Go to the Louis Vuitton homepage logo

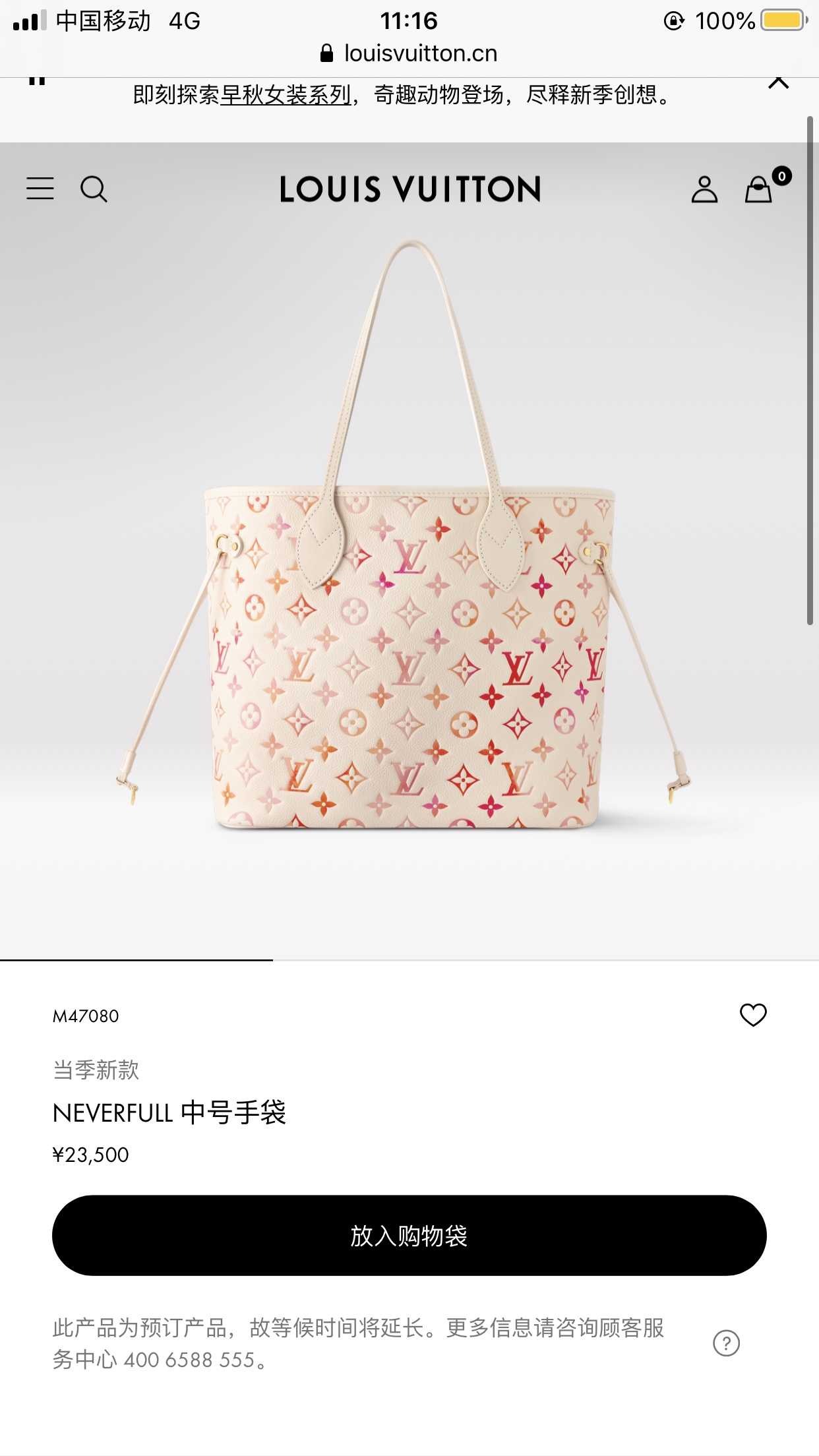(409, 189)
